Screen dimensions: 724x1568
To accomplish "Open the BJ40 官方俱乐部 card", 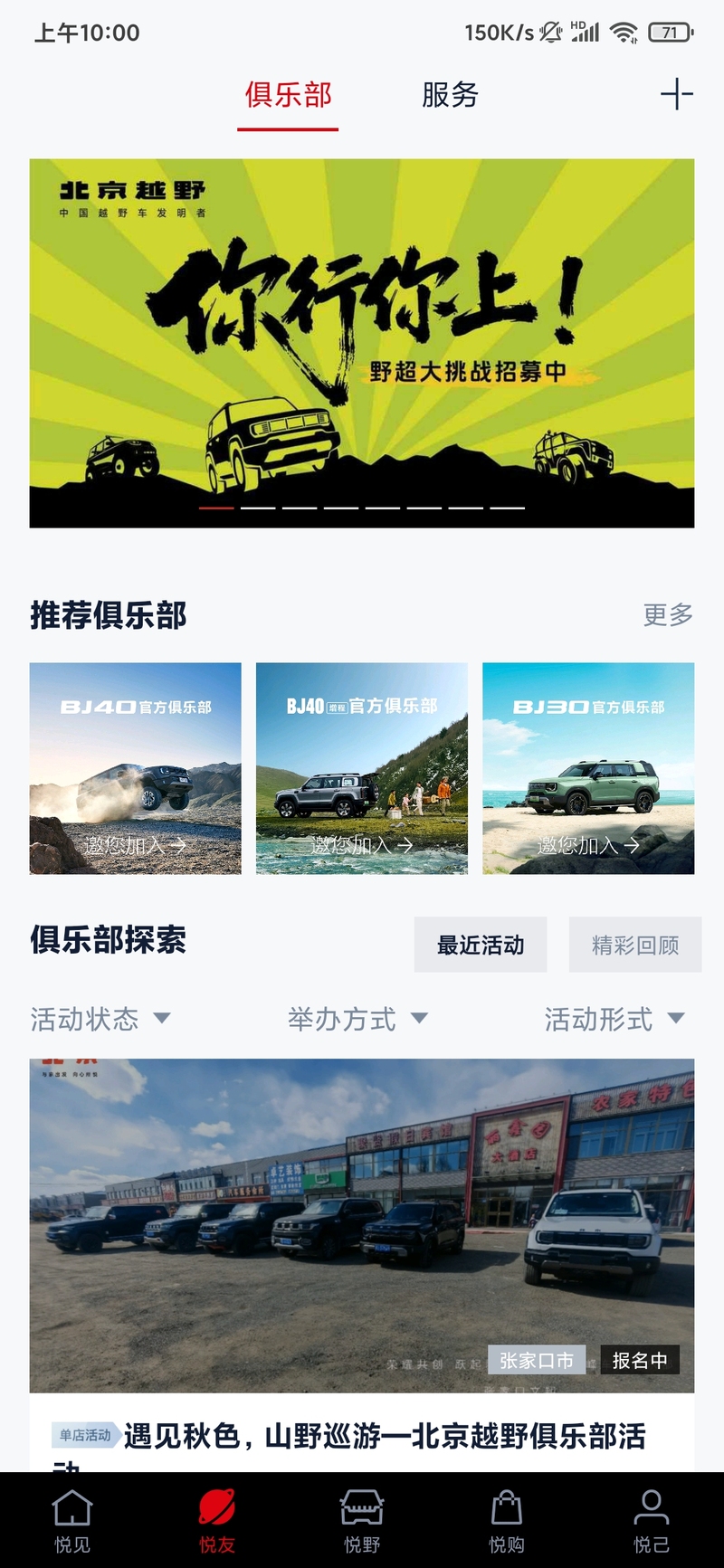I will click(x=136, y=768).
